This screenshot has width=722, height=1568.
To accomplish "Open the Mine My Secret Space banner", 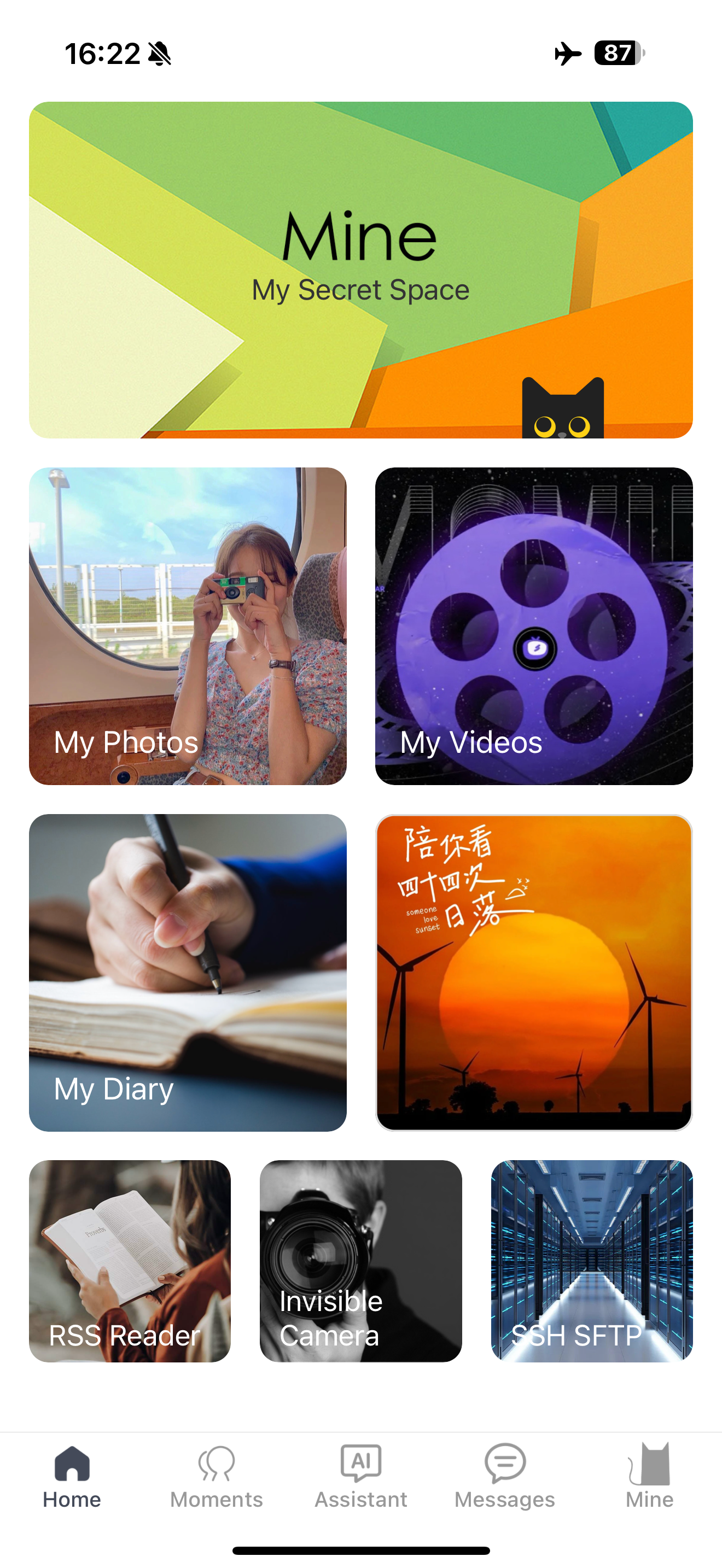I will 360,270.
